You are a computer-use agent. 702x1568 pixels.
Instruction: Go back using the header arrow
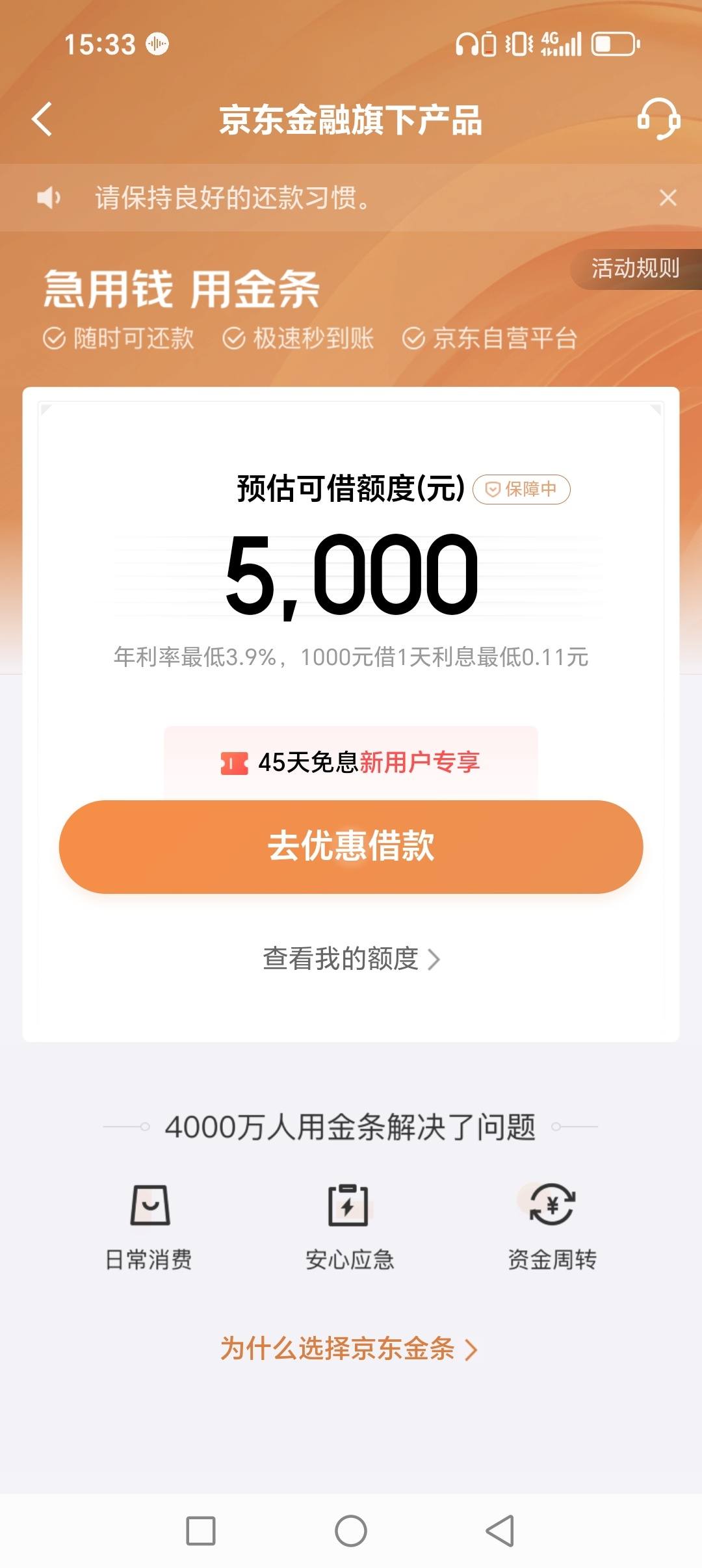[x=43, y=120]
